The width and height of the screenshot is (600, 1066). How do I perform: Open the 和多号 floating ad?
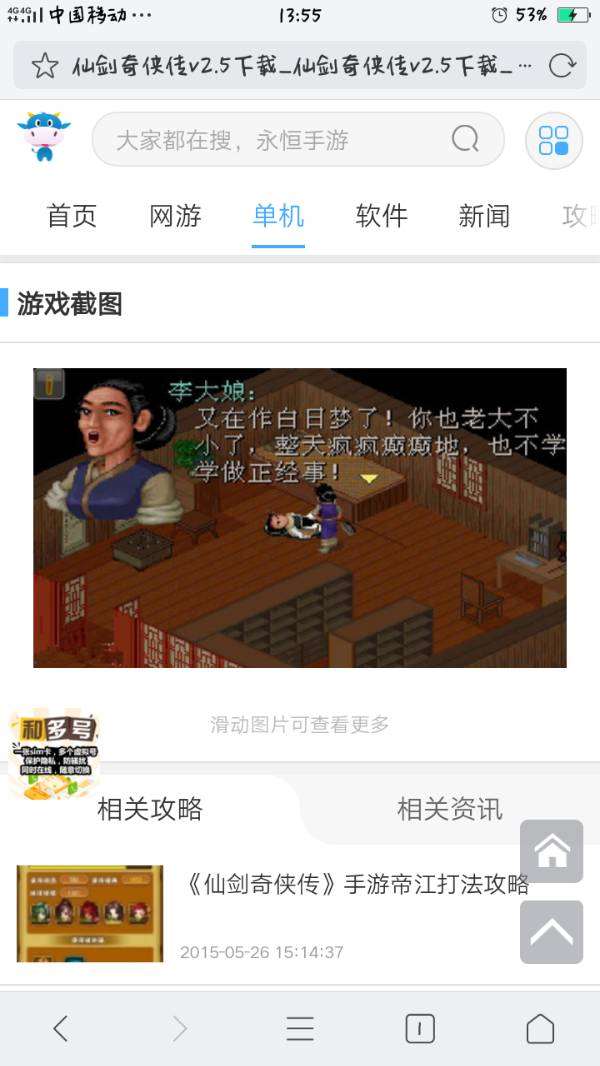pyautogui.click(x=54, y=755)
